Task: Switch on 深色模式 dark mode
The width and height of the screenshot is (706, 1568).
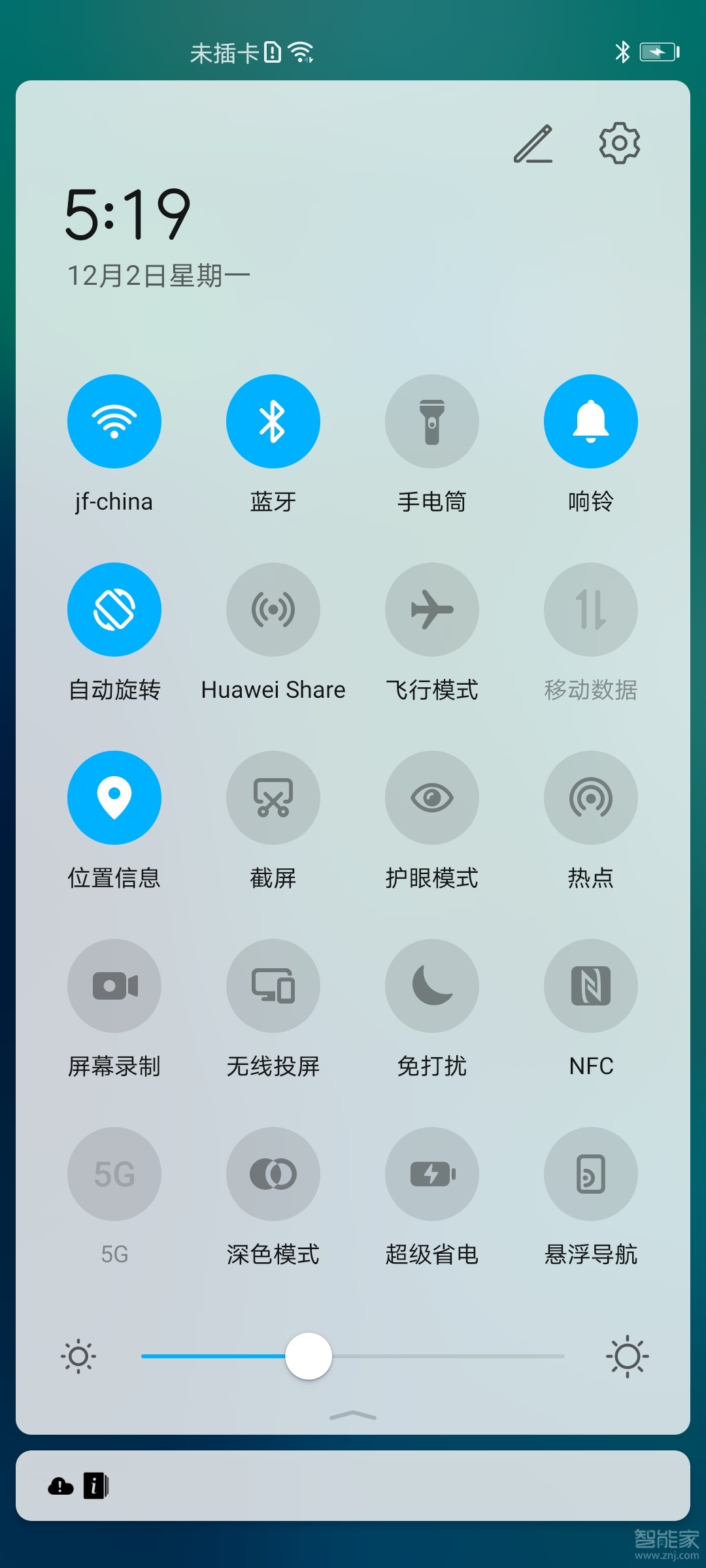Action: (273, 1173)
